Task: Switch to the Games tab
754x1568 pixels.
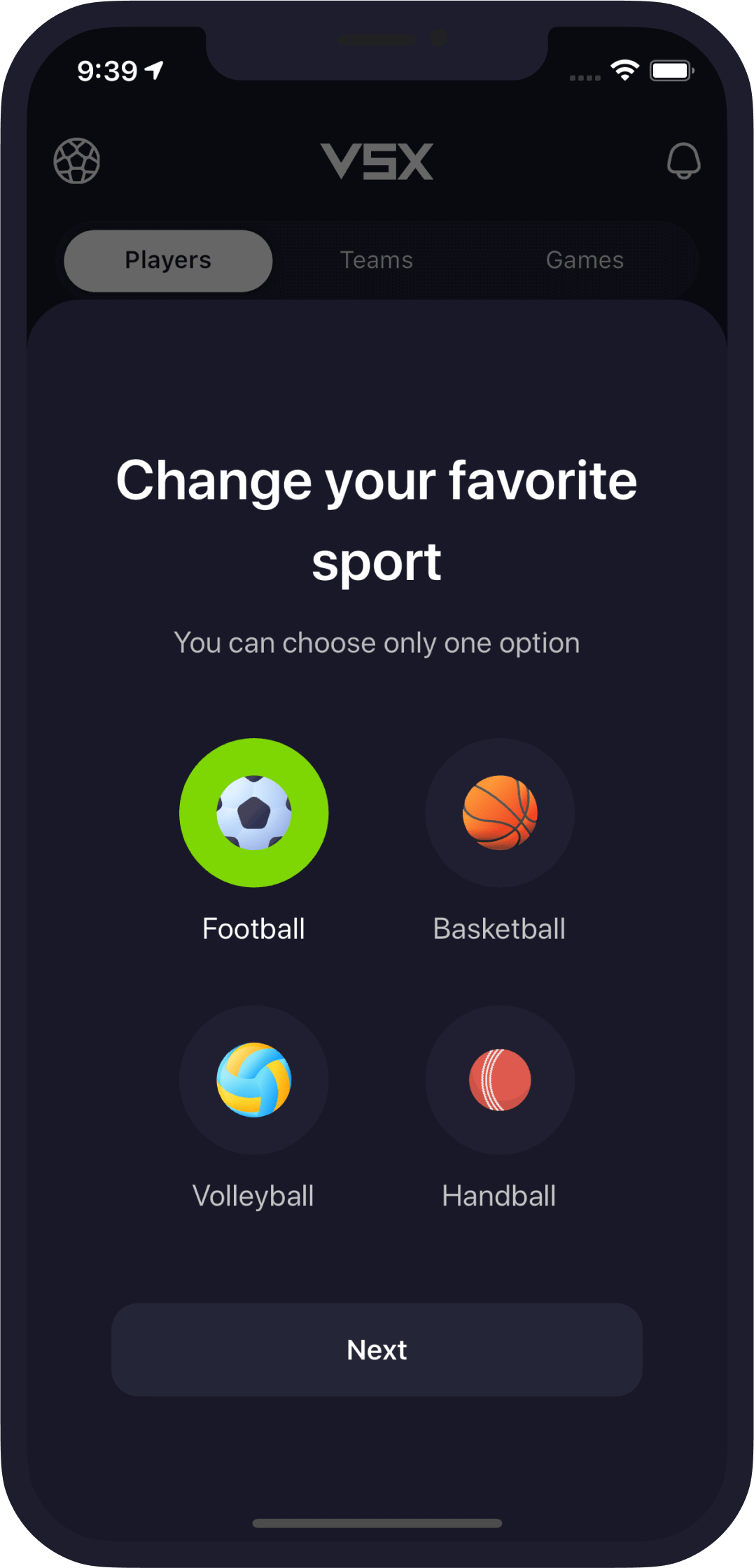Action: [x=585, y=260]
